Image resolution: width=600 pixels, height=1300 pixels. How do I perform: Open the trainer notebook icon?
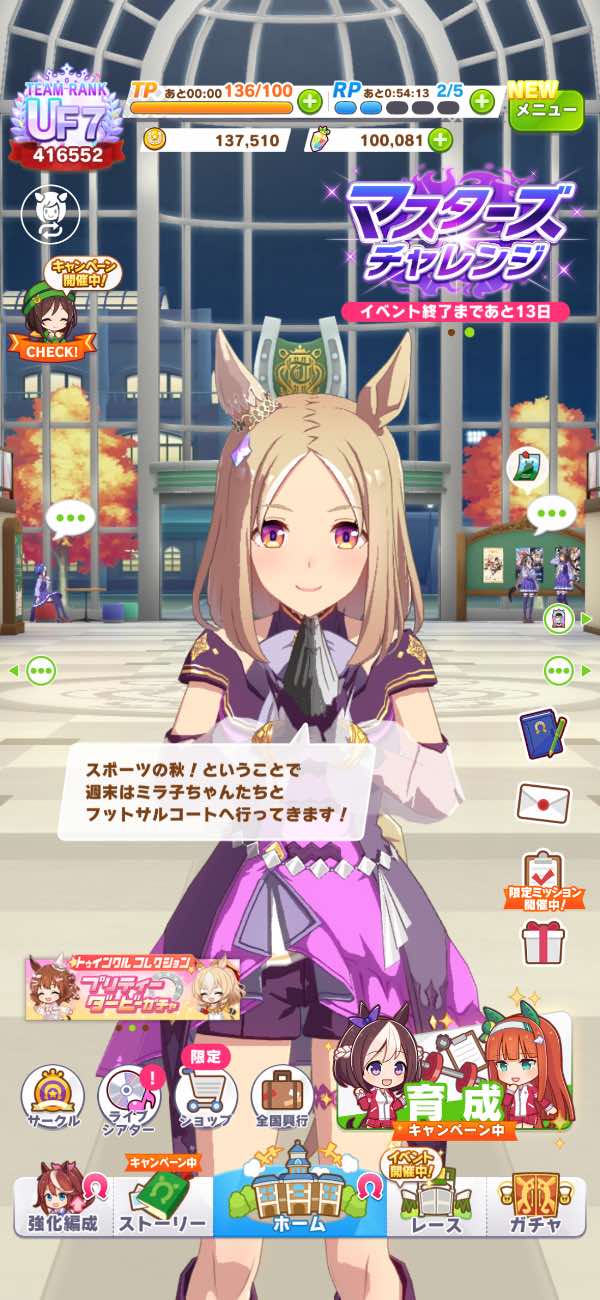pyautogui.click(x=542, y=736)
